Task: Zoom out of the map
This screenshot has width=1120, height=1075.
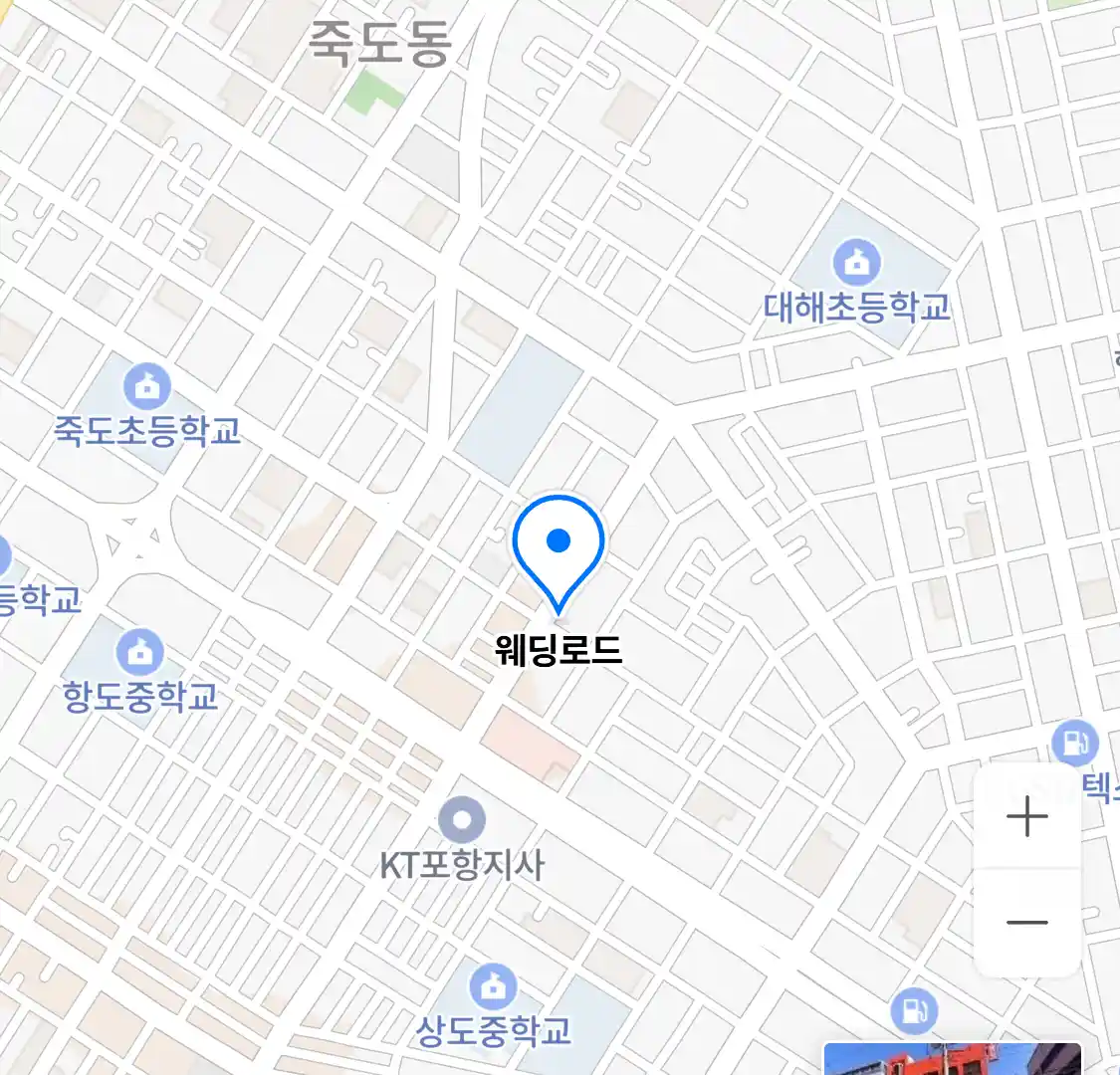Action: [1026, 923]
